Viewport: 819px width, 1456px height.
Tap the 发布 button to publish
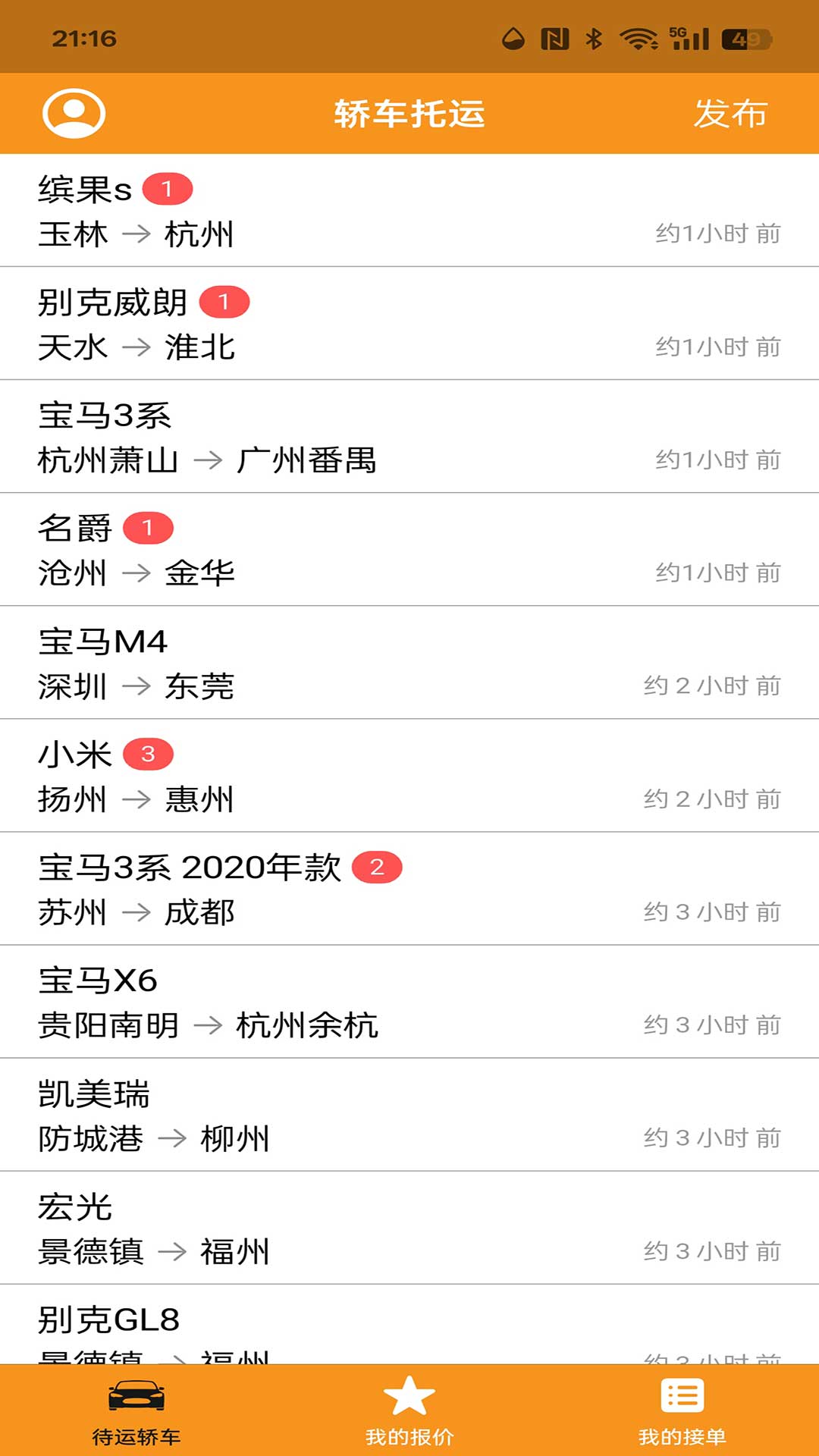click(730, 114)
